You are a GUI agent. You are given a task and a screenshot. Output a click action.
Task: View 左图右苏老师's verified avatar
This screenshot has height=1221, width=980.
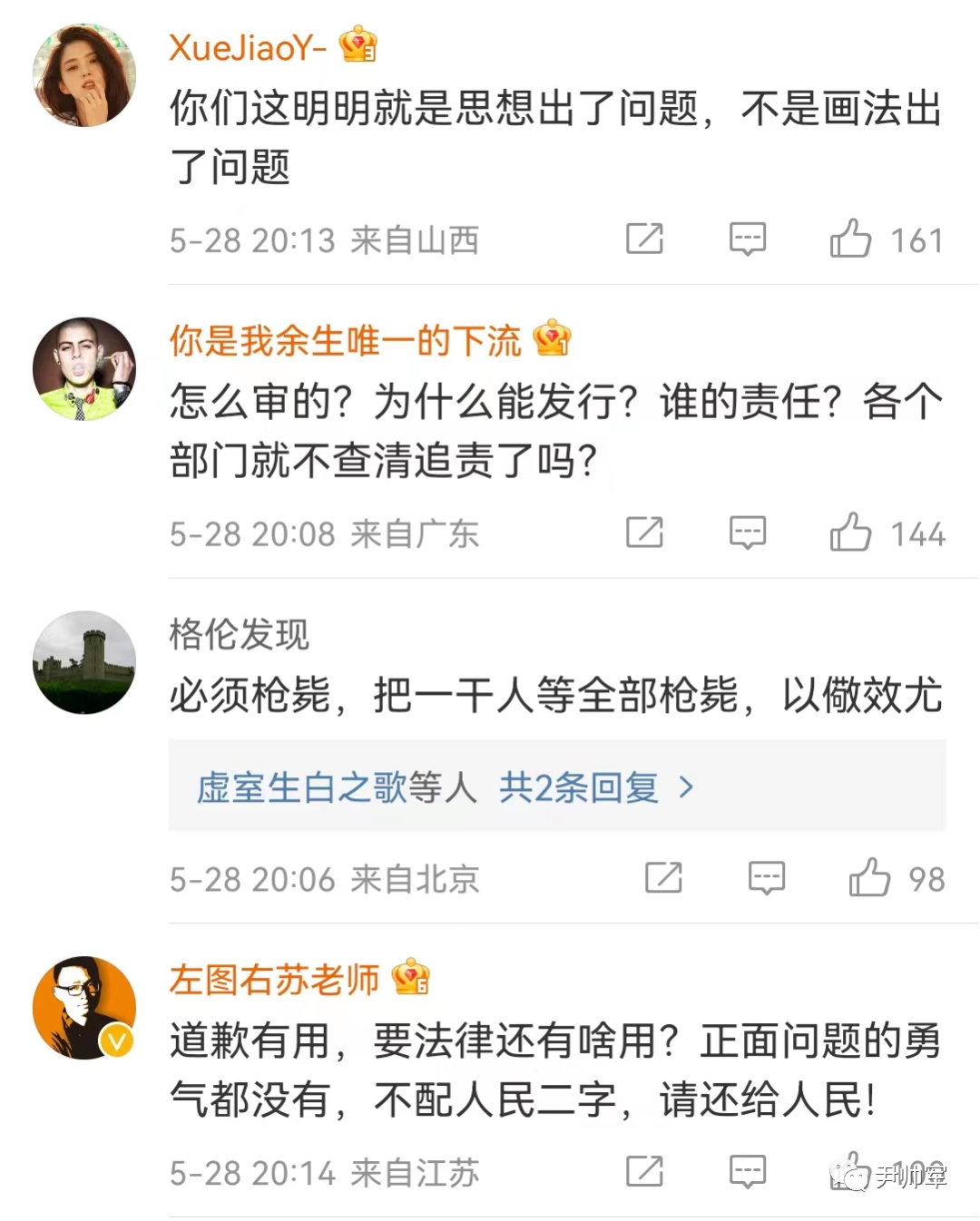84,1007
